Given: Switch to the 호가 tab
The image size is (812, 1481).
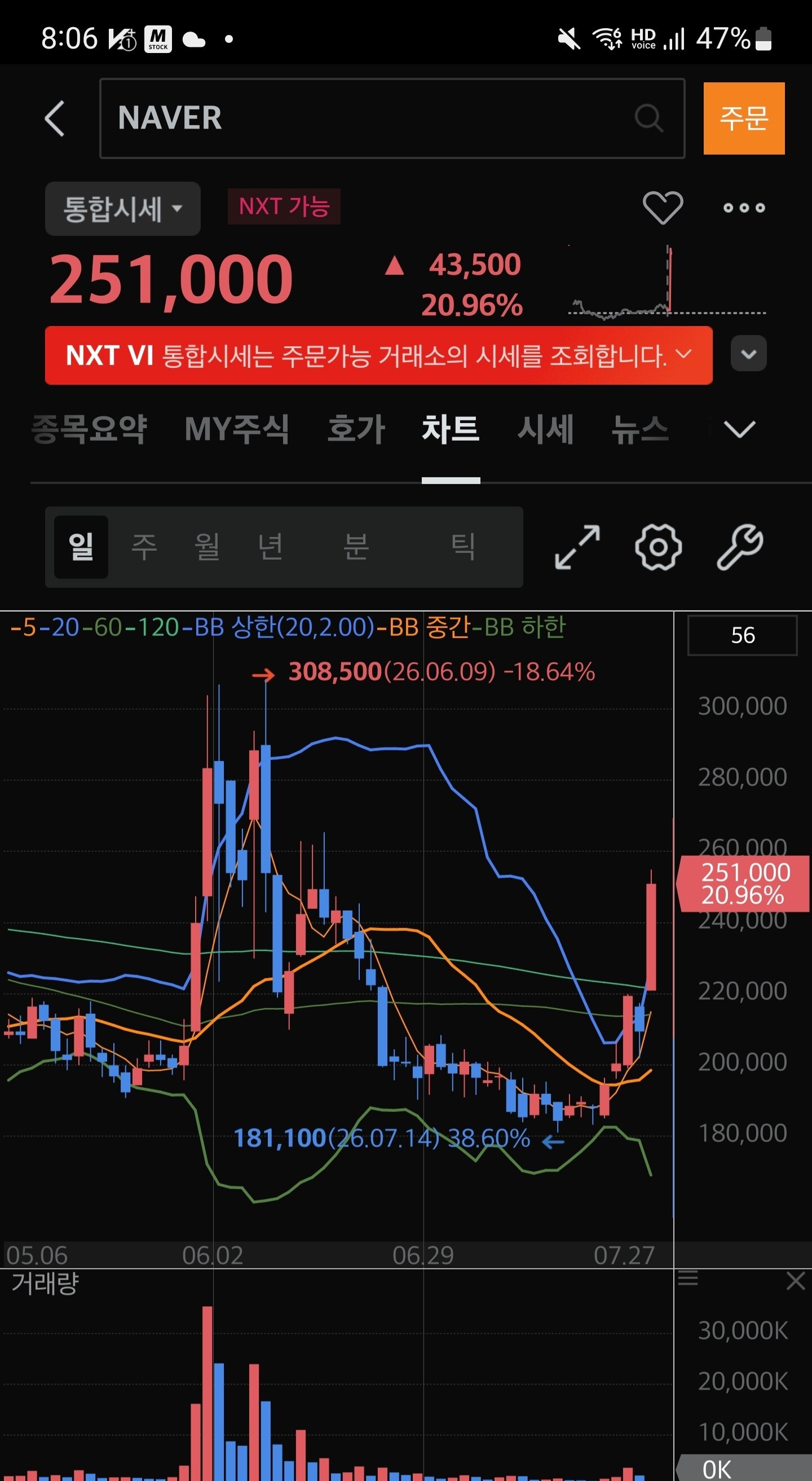Looking at the screenshot, I should tap(356, 429).
